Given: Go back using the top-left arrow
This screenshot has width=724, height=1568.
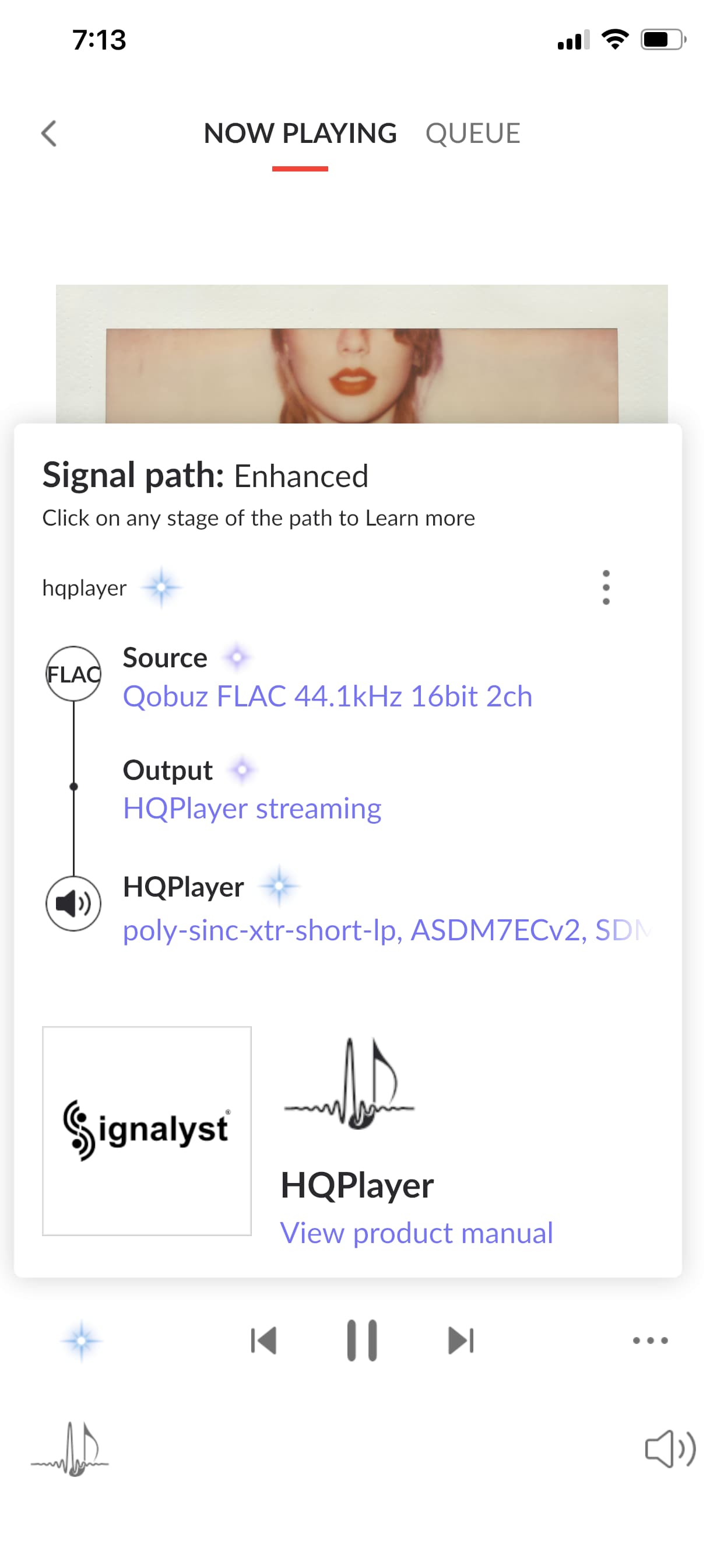Looking at the screenshot, I should click(x=50, y=134).
